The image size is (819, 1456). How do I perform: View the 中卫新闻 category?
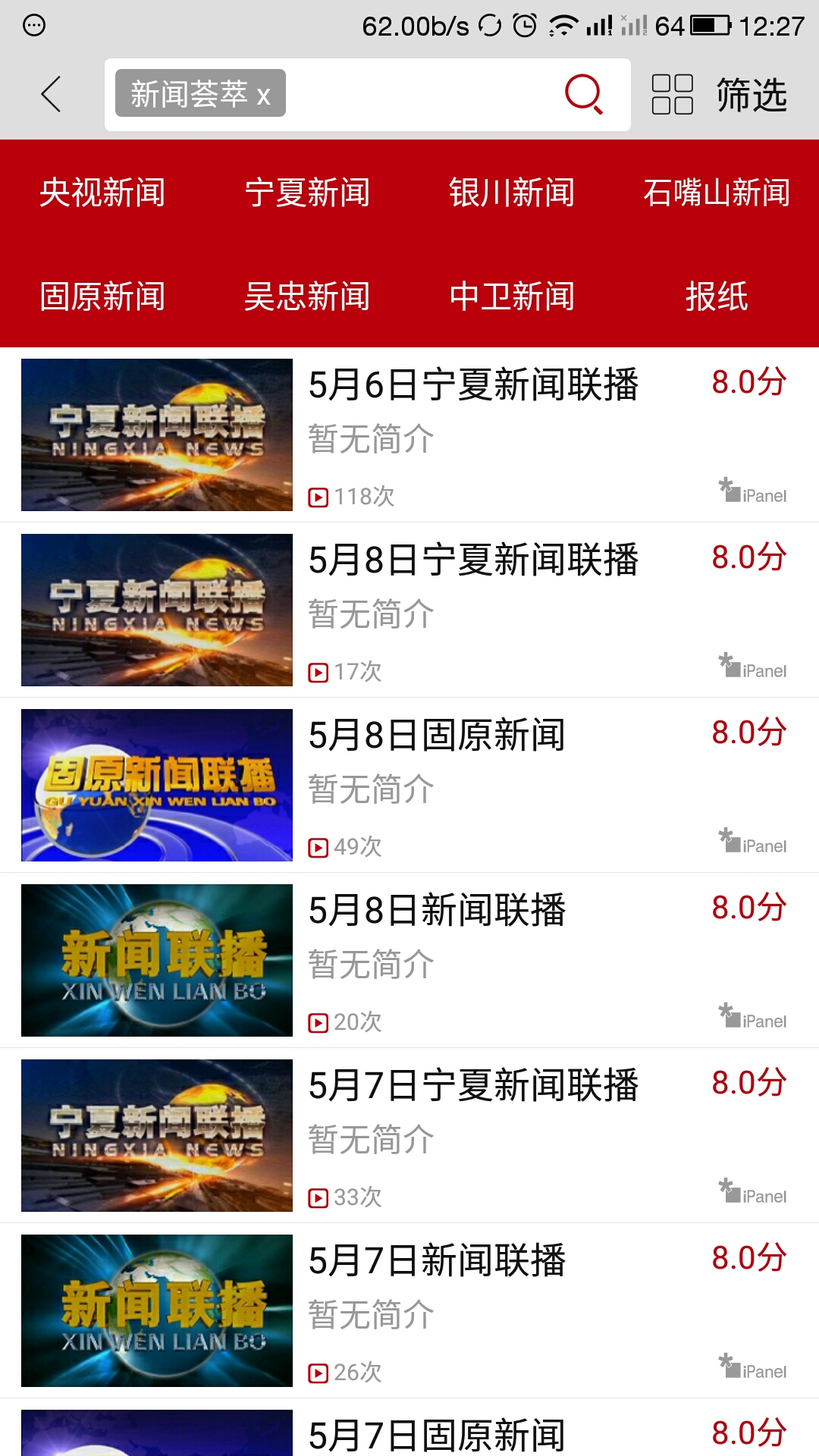pyautogui.click(x=512, y=297)
